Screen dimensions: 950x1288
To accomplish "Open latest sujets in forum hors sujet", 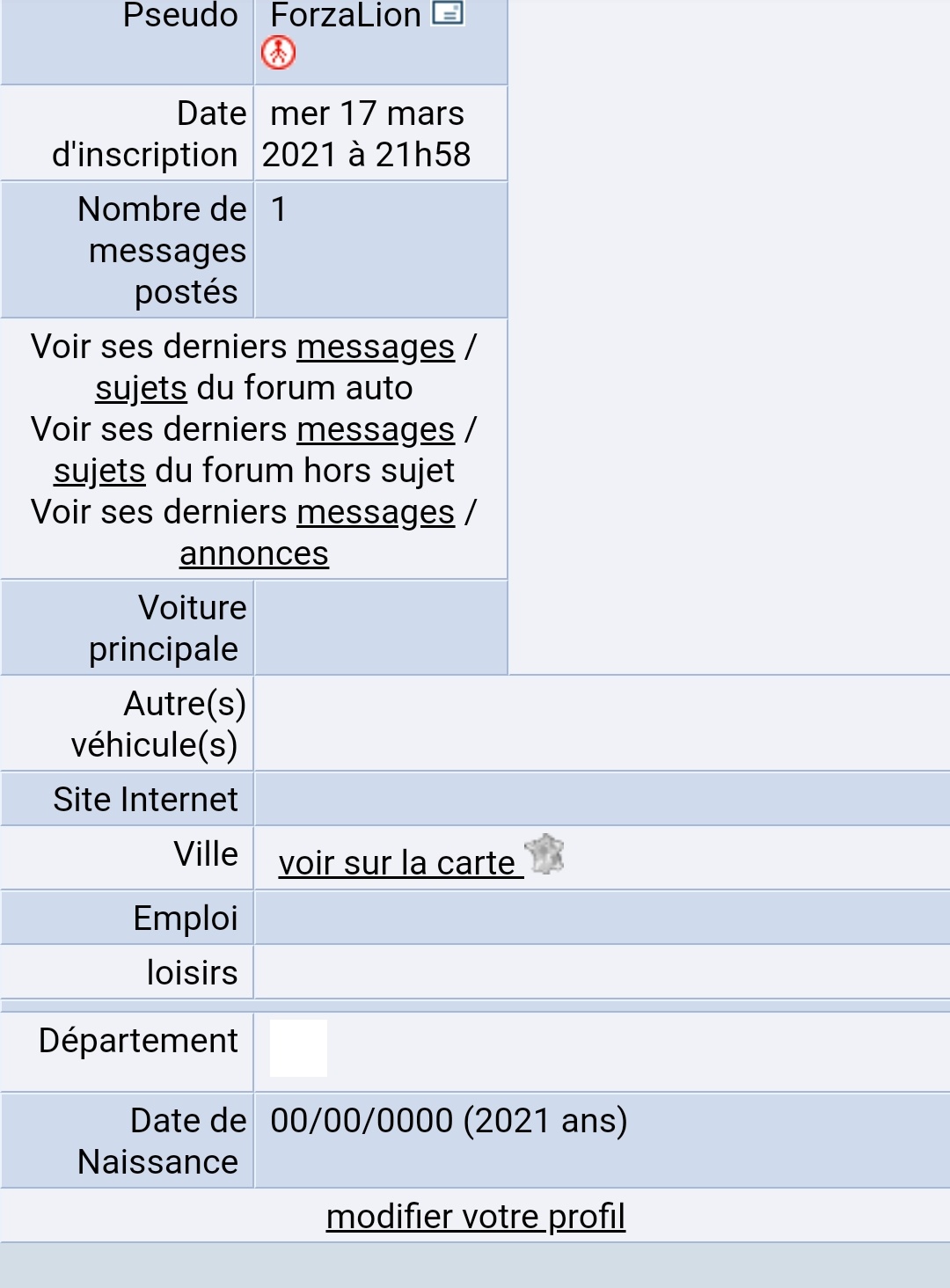I will 99,472.
